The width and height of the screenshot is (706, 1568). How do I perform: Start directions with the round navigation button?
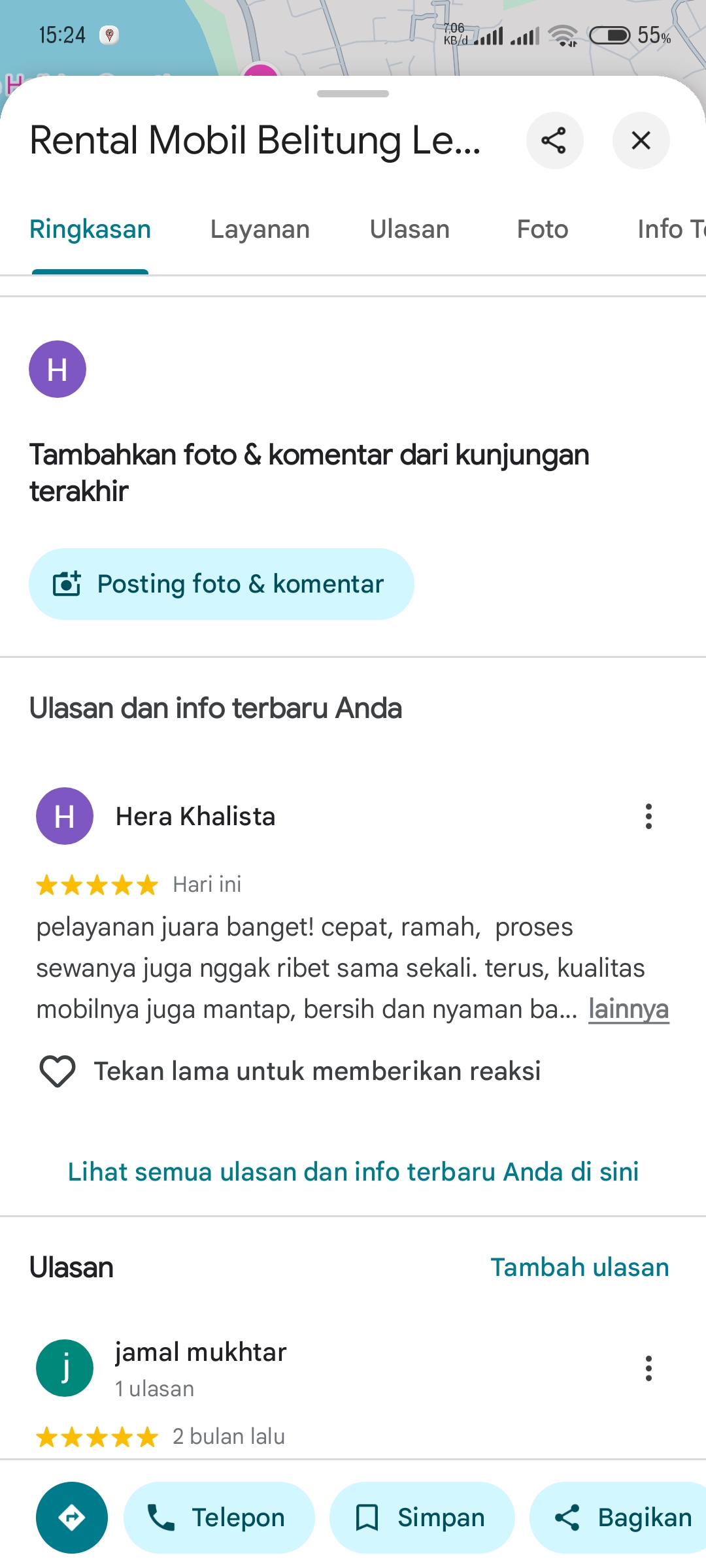pyautogui.click(x=72, y=1517)
